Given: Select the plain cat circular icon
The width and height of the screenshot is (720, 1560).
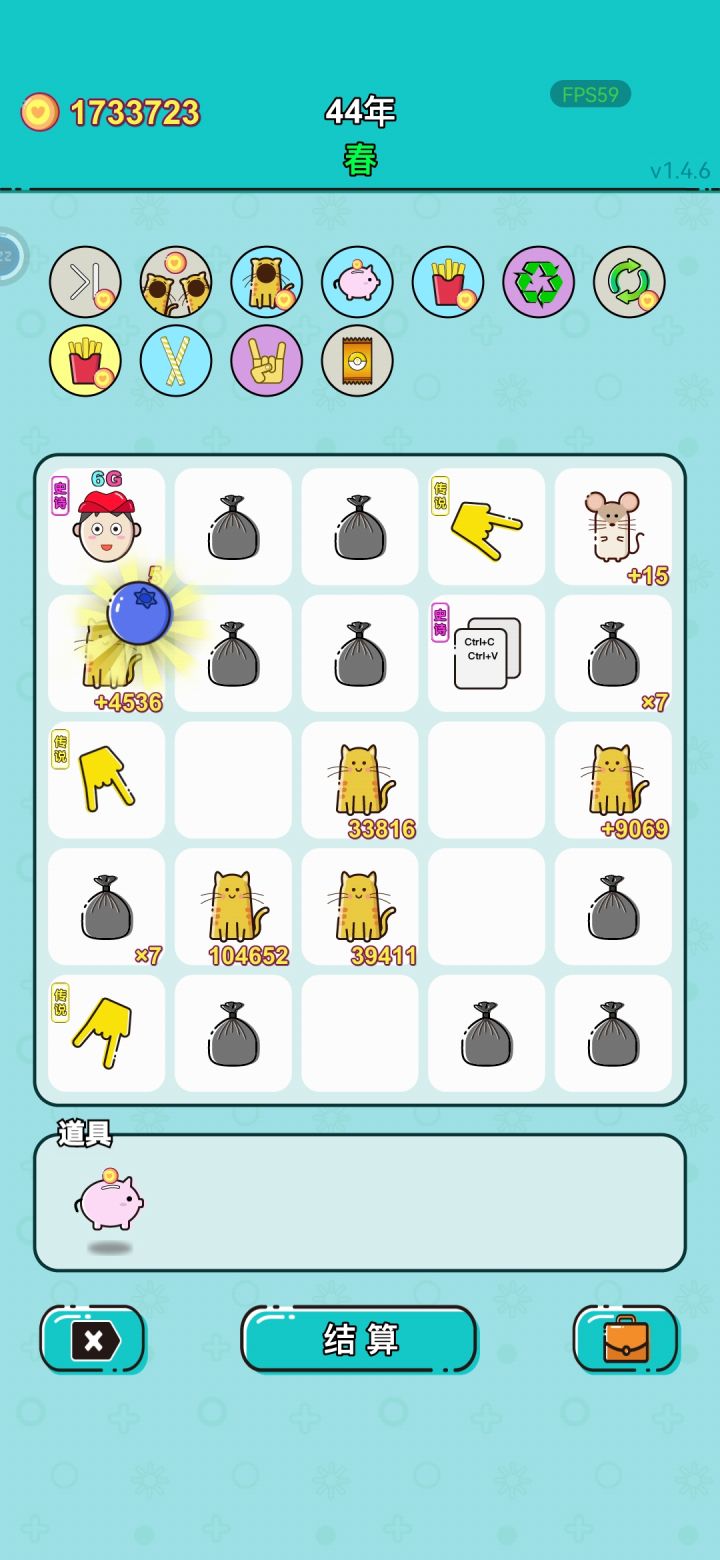Looking at the screenshot, I should click(x=266, y=281).
